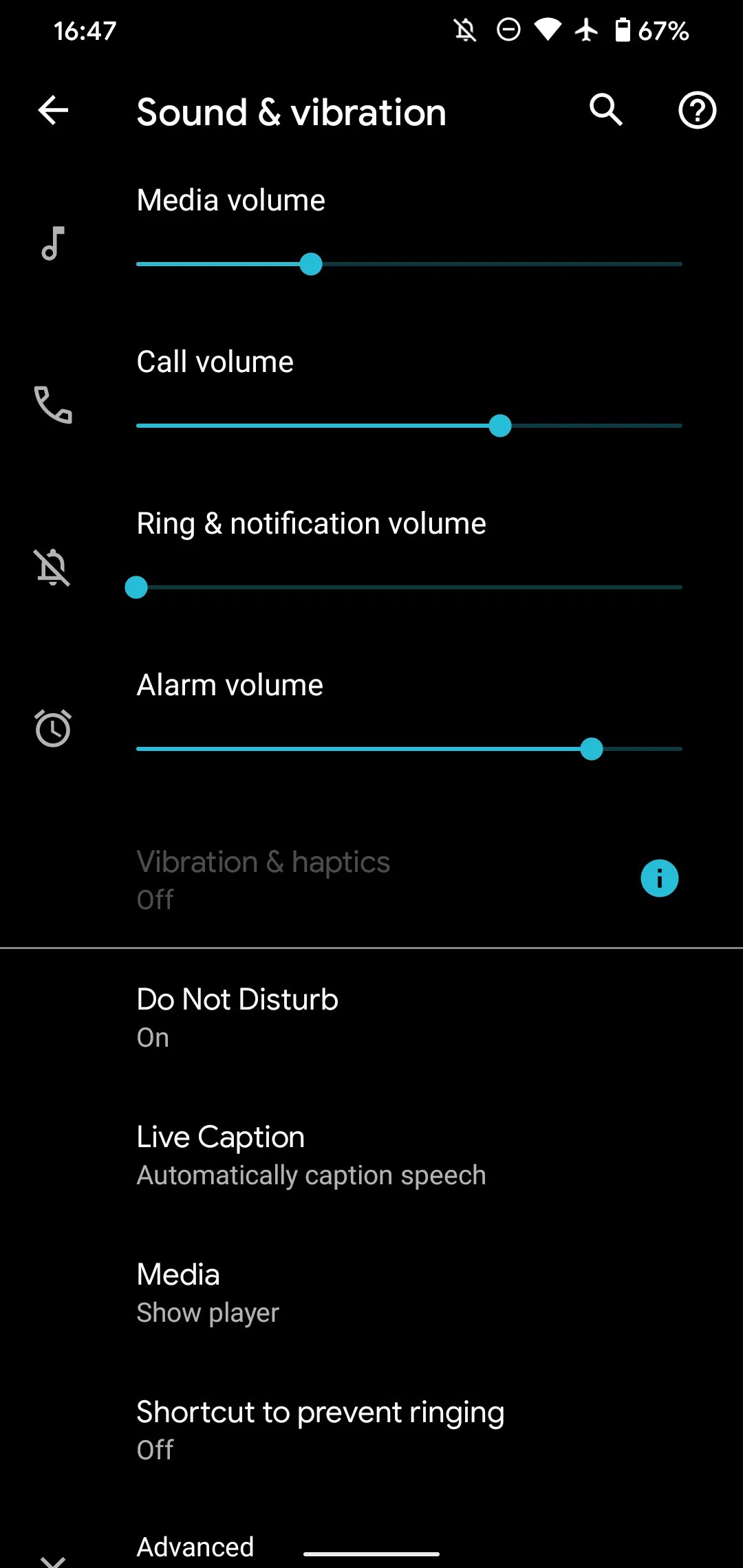
Task: Open search in Sound settings
Action: (x=605, y=111)
